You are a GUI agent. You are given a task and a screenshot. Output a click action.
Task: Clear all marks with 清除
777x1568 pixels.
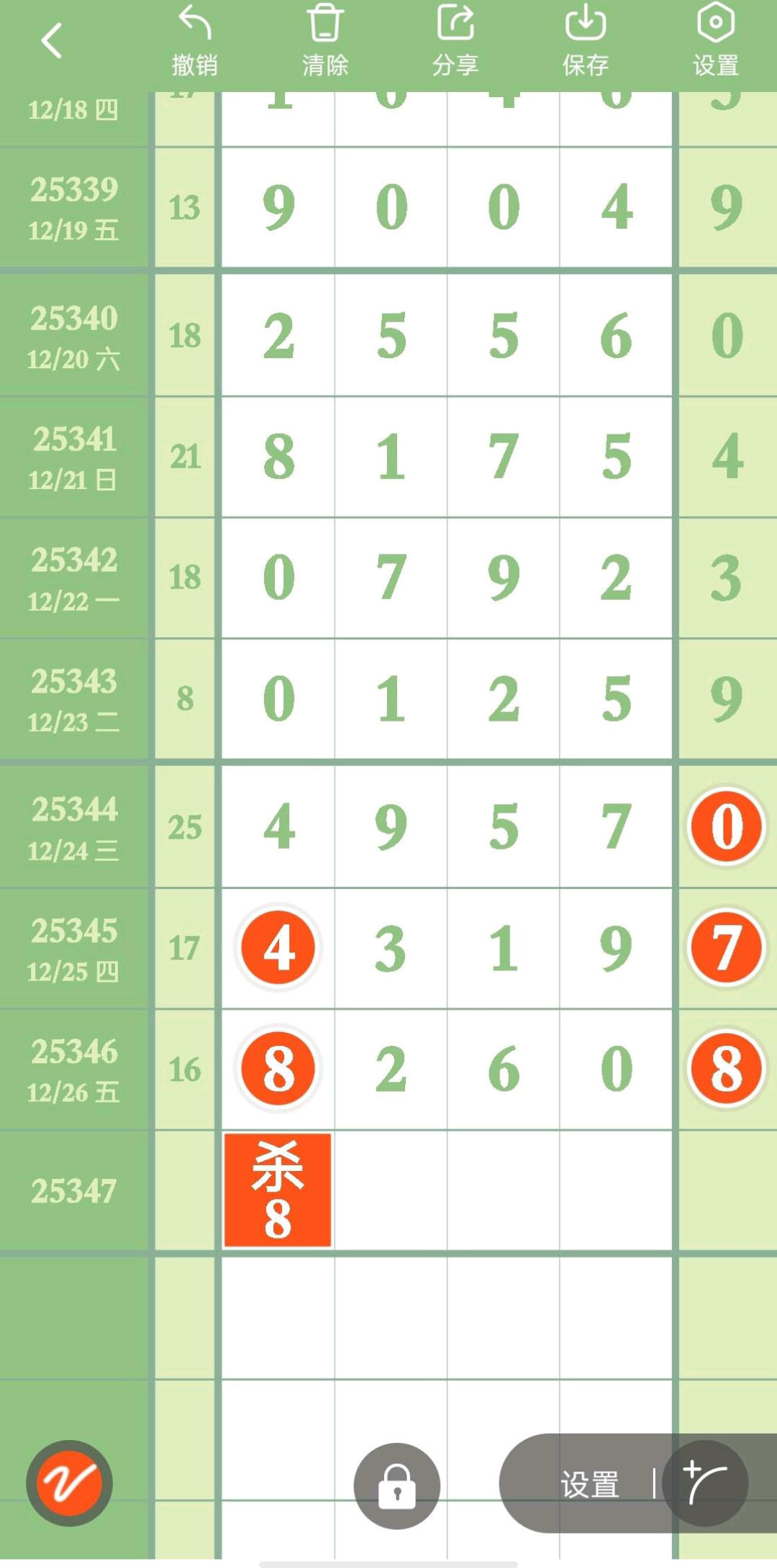coord(325,41)
